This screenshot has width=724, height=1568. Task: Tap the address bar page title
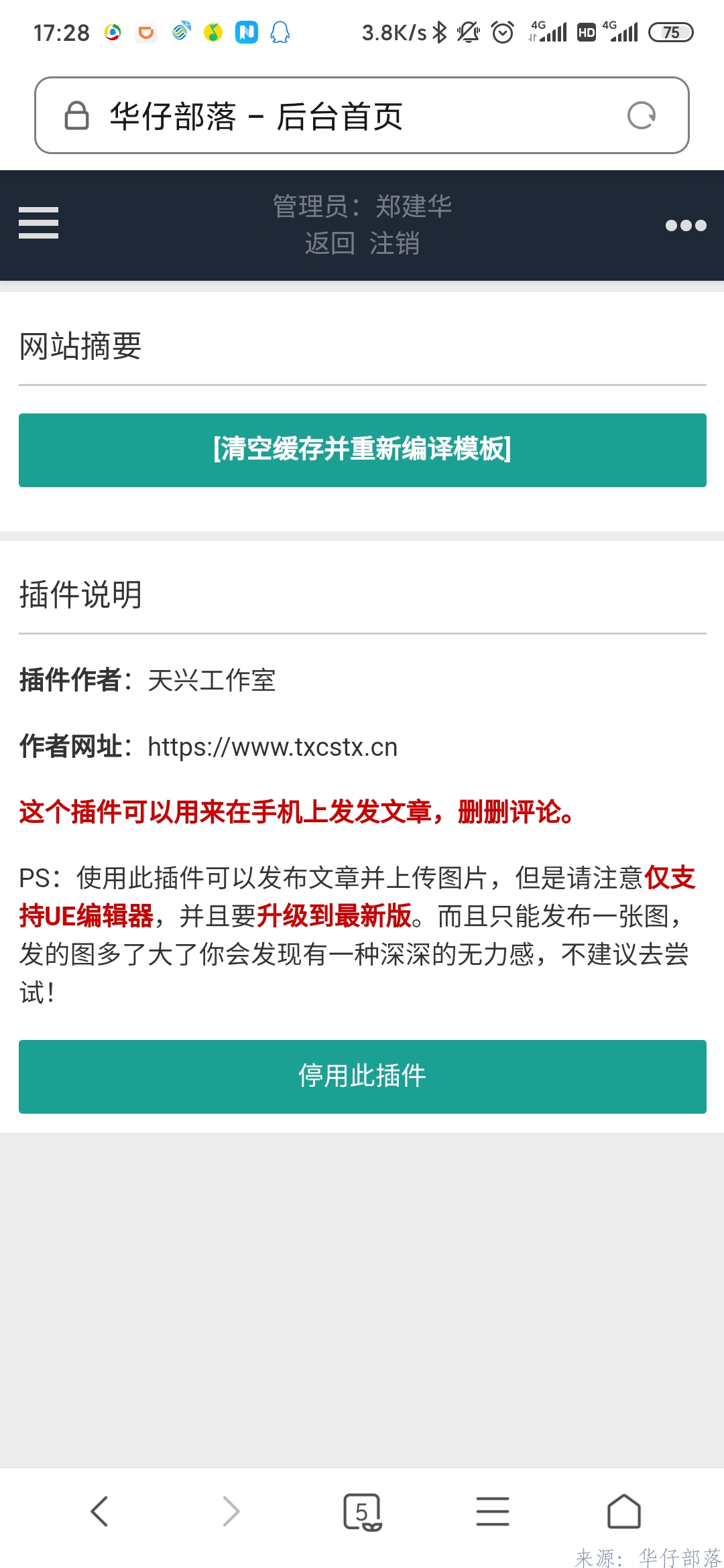coord(256,116)
